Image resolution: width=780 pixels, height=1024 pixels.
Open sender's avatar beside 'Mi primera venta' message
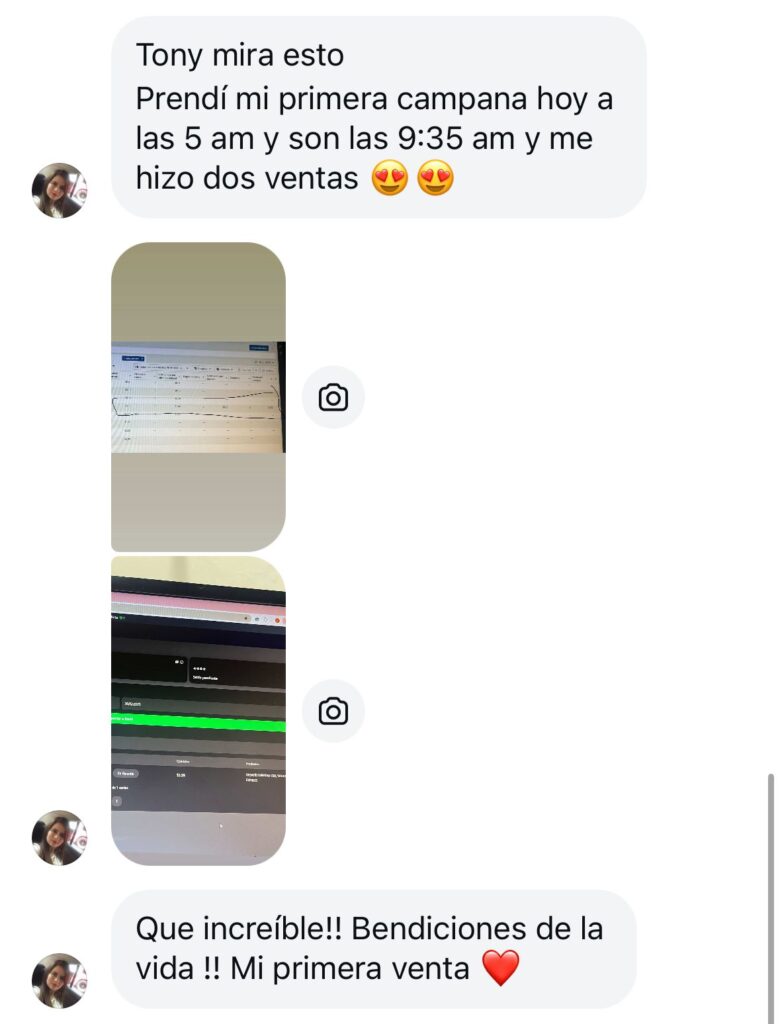click(59, 980)
